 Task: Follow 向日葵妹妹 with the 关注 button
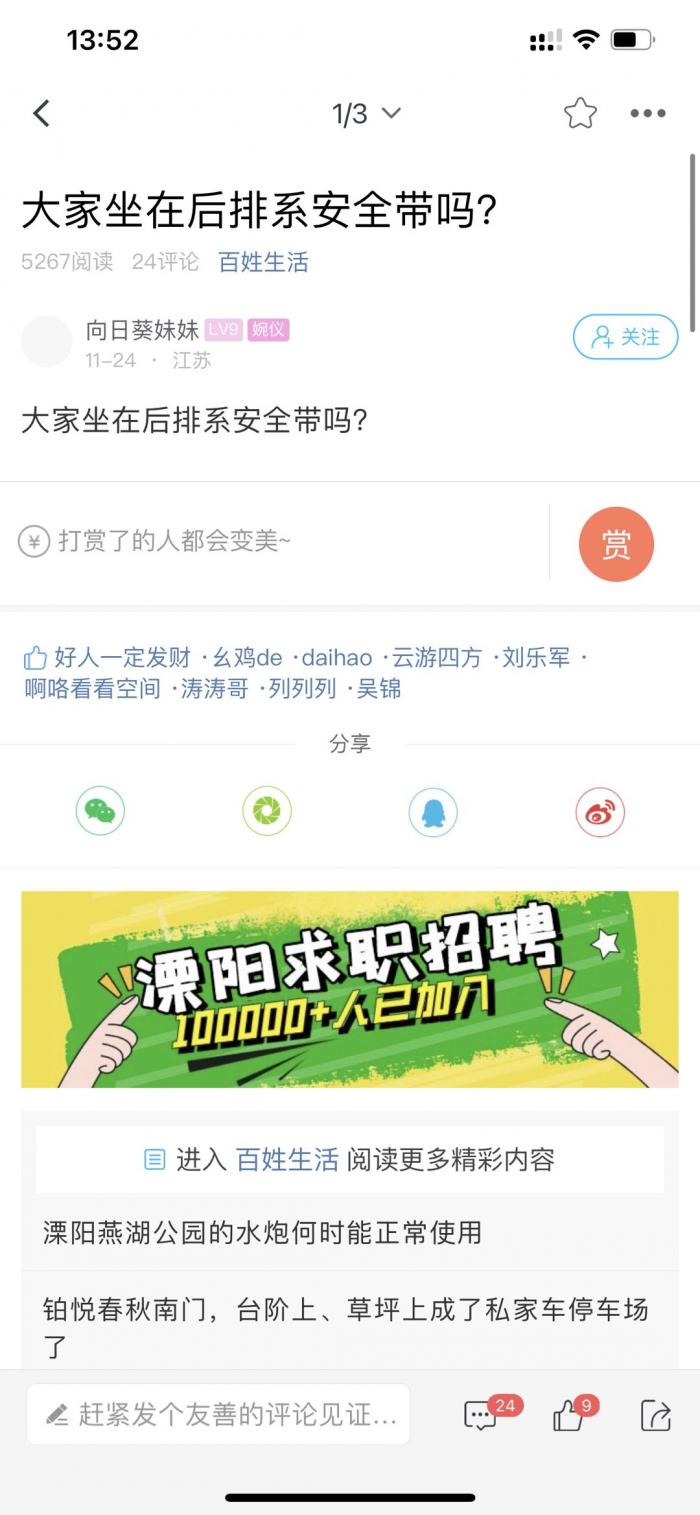(x=625, y=337)
